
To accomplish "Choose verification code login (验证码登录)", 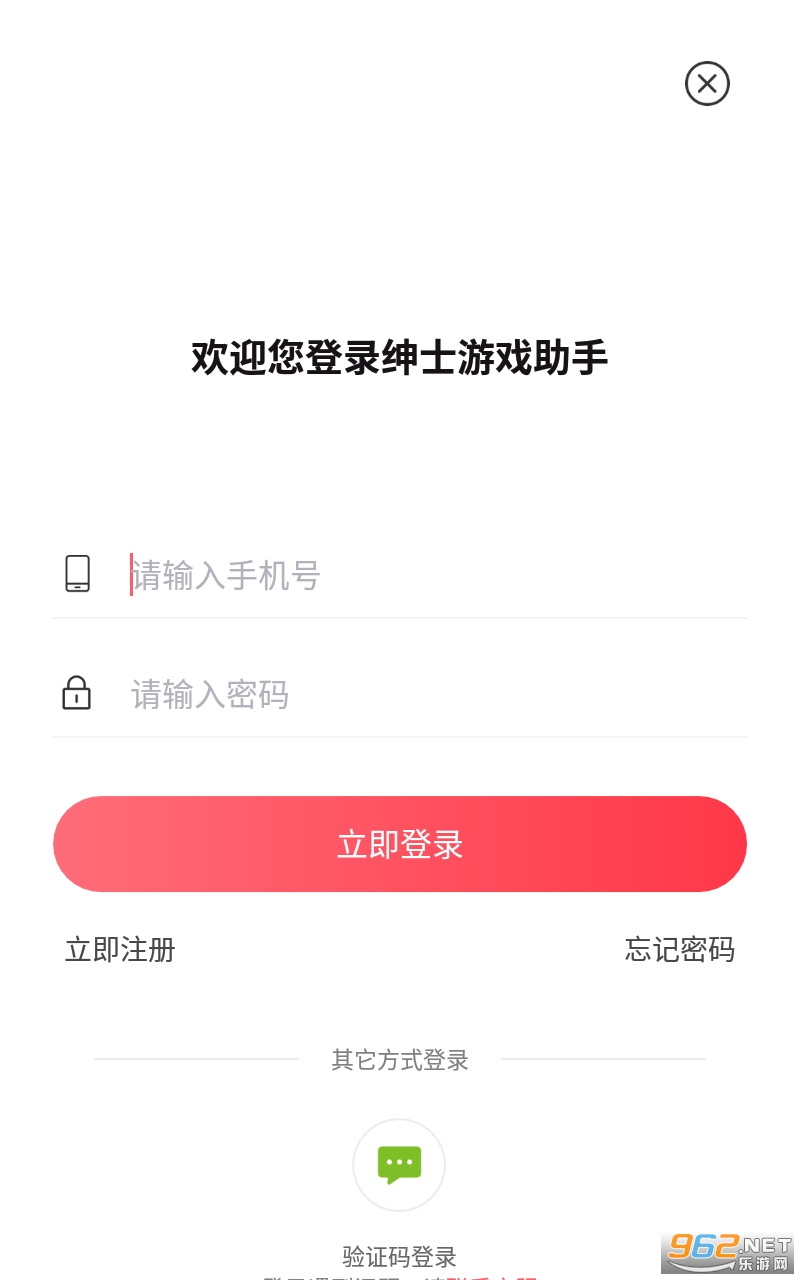I will [x=399, y=1166].
